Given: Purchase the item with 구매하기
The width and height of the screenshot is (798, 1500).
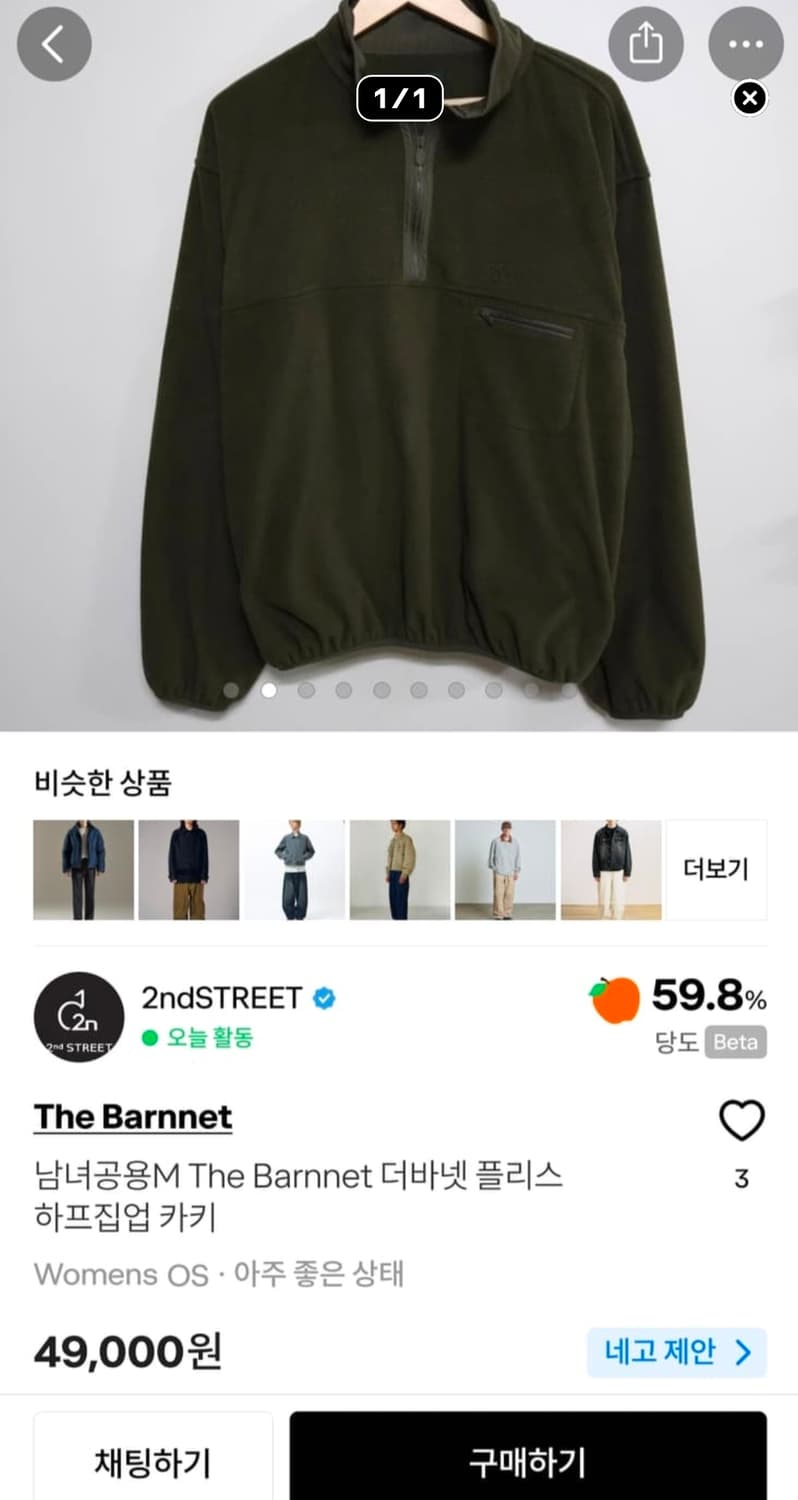Looking at the screenshot, I should pos(528,1463).
